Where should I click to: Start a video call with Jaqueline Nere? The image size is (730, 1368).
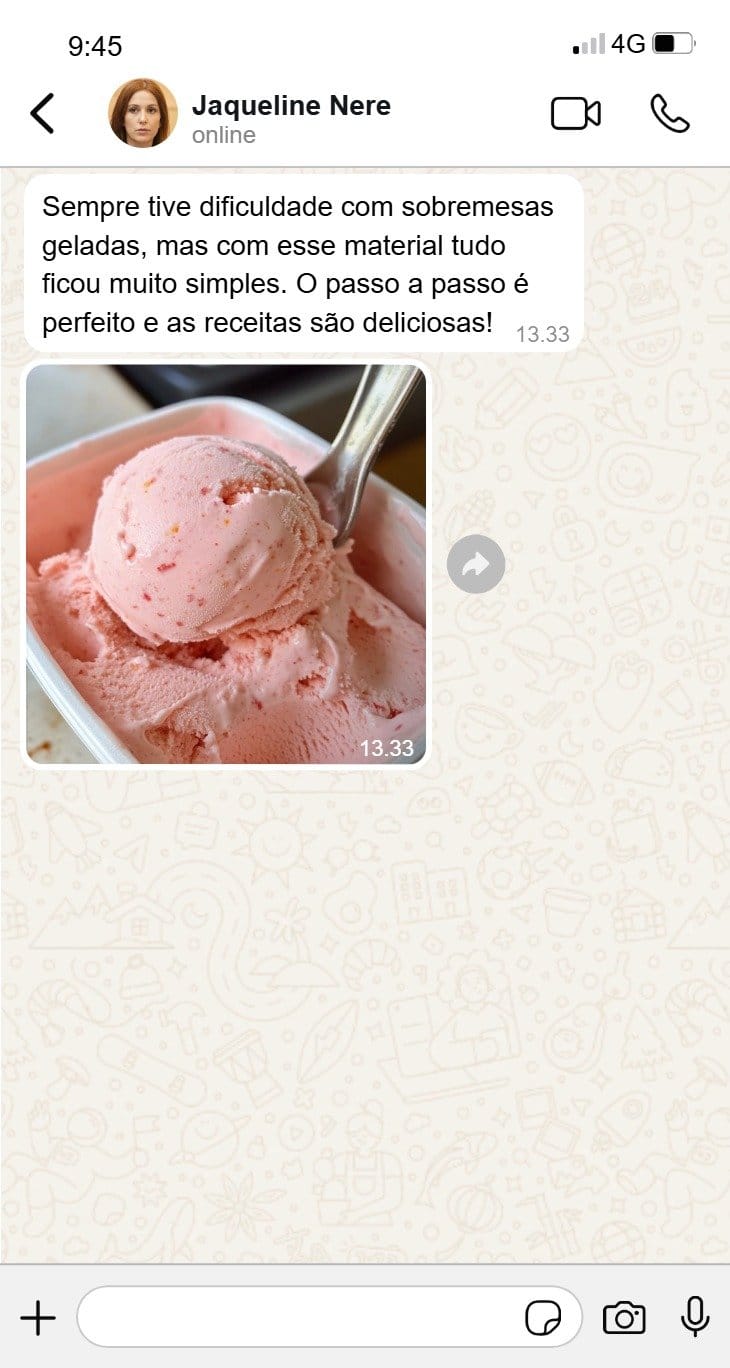point(576,114)
